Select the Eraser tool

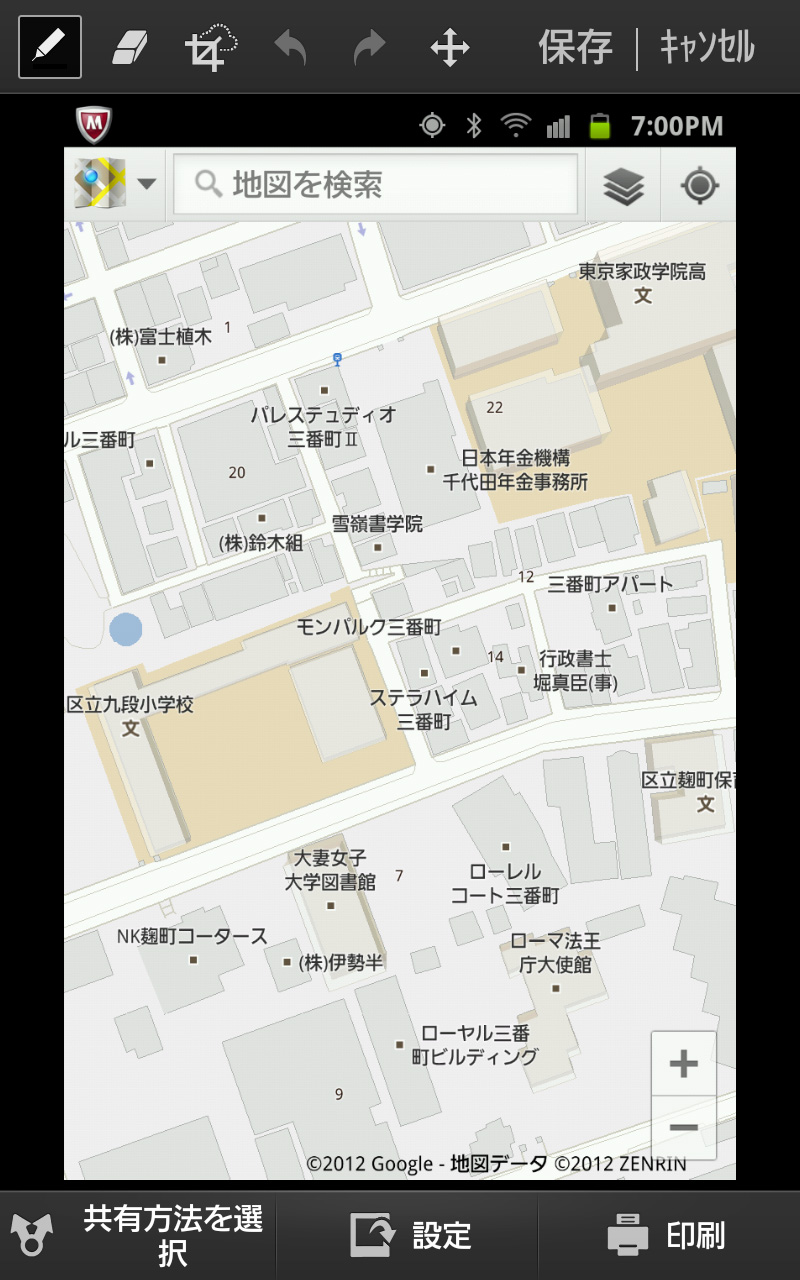(129, 46)
